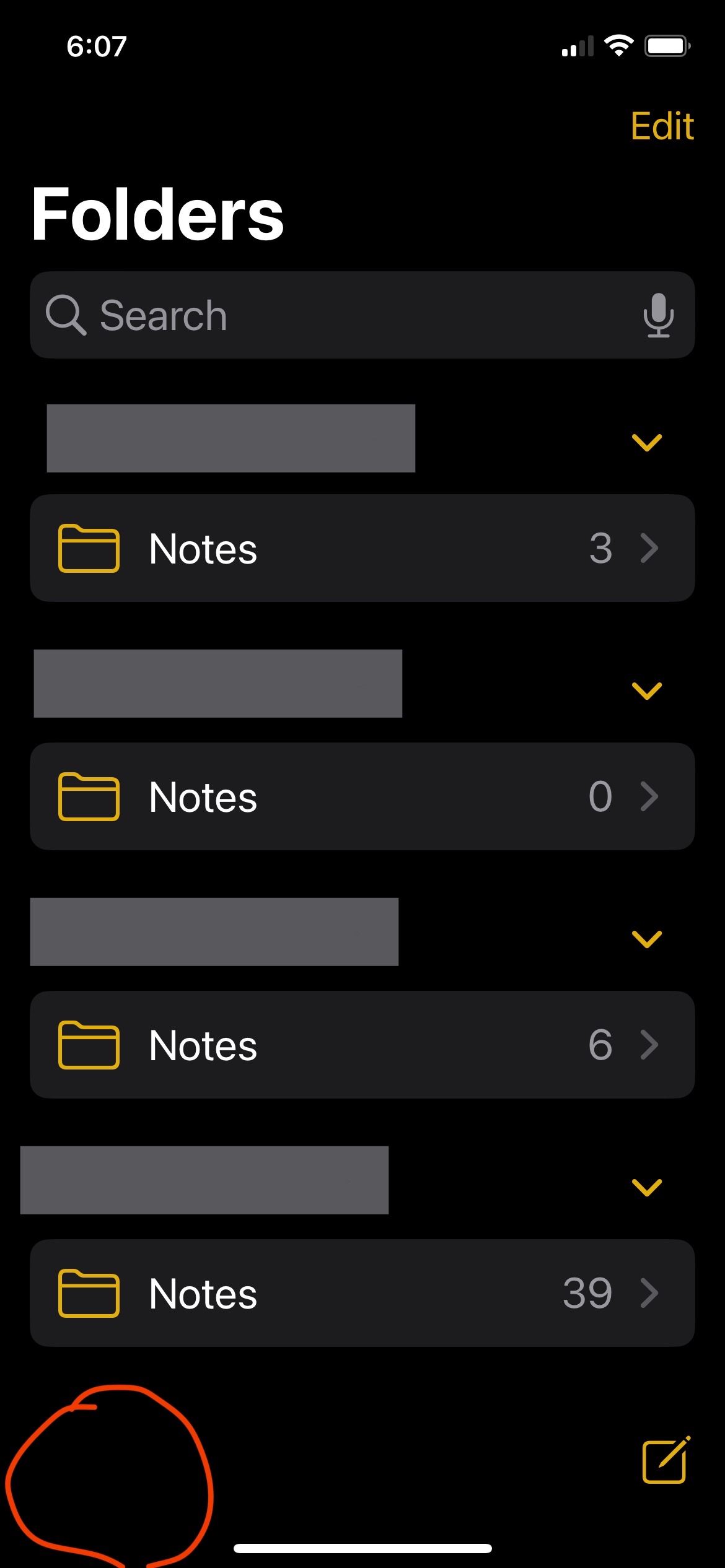This screenshot has height=1568, width=725.
Task: Collapse the account section above the 3-note folder
Action: click(x=646, y=442)
